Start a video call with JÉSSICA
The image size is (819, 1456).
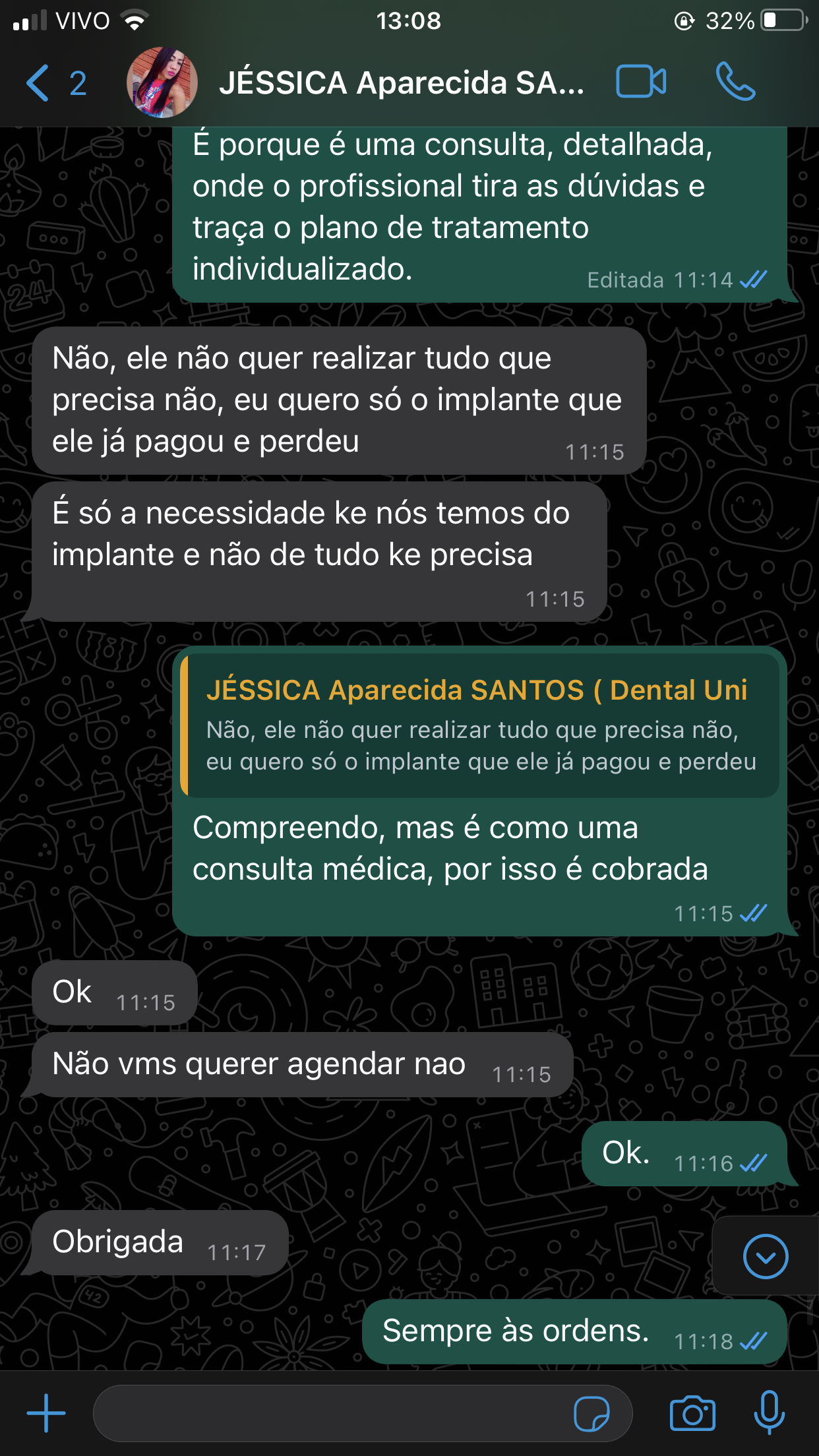641,82
